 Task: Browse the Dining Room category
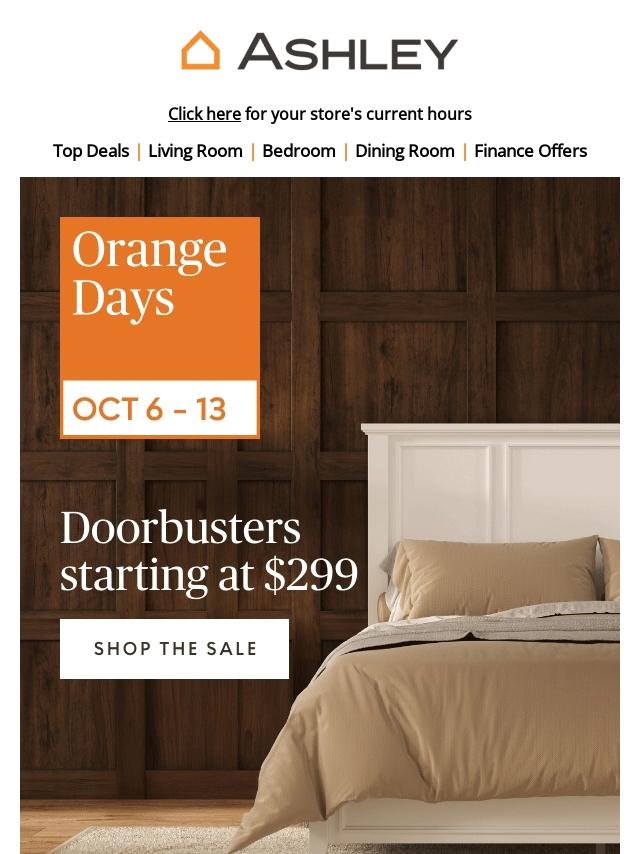(404, 151)
